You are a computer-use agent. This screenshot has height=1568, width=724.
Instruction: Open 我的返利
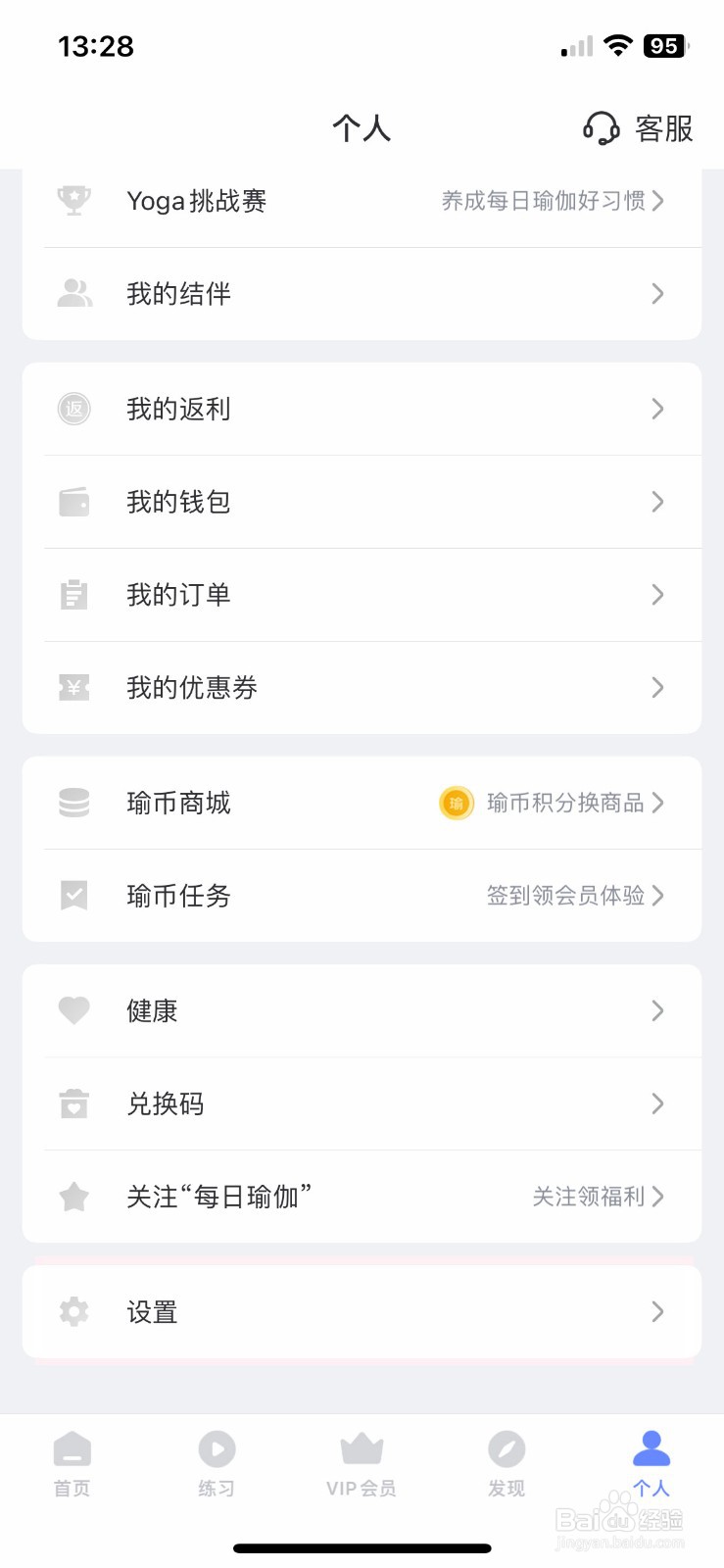point(362,409)
